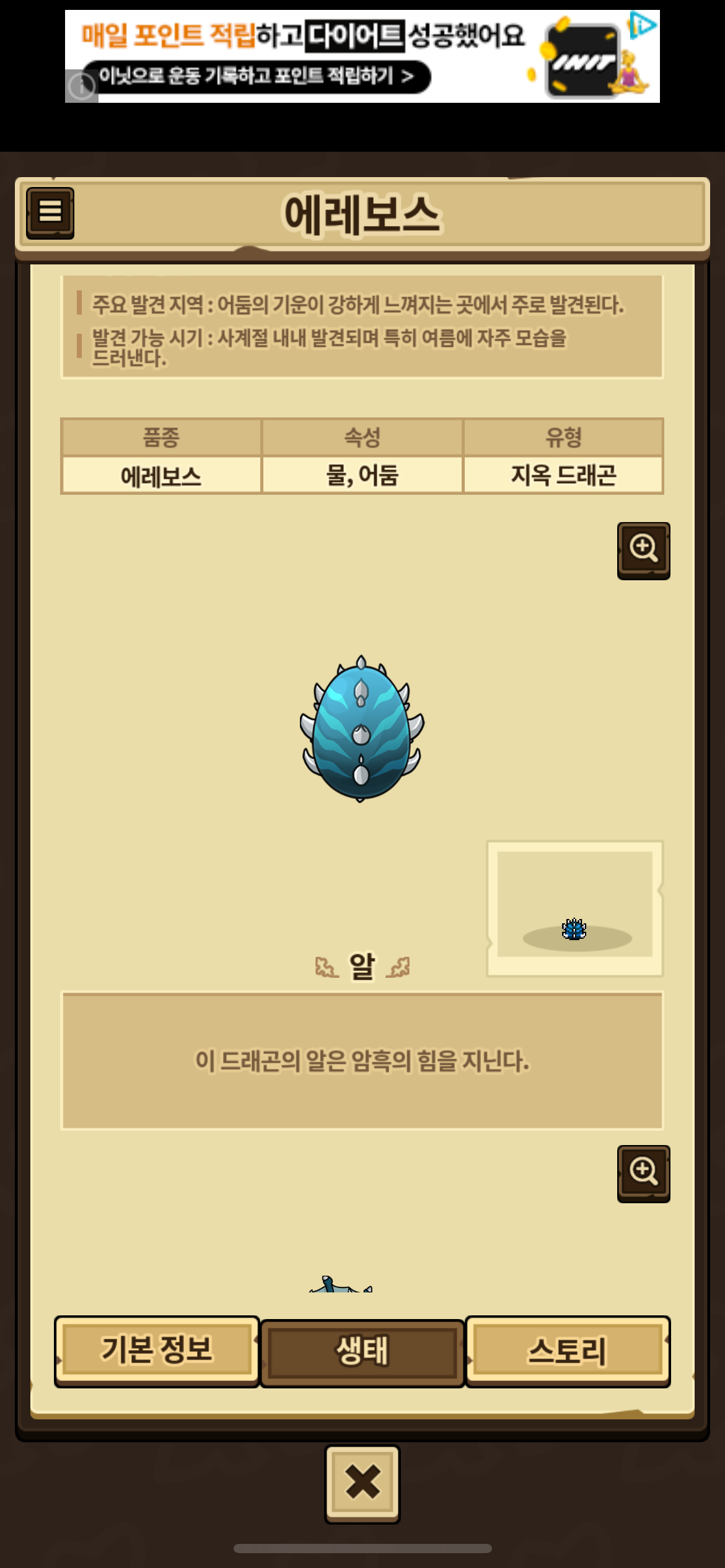Close the dragon info window with X
725x1568 pixels.
pyautogui.click(x=362, y=1484)
